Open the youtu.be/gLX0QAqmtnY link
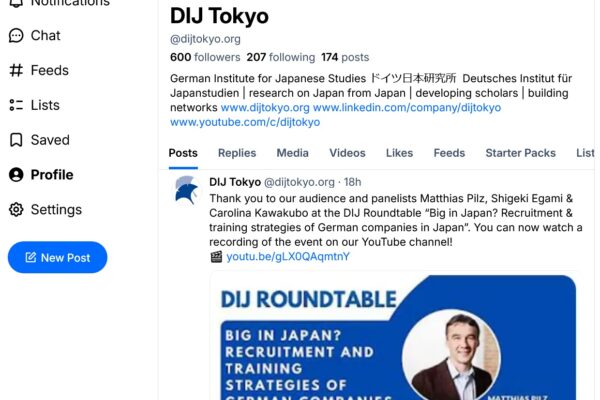The image size is (600, 400). 288,256
